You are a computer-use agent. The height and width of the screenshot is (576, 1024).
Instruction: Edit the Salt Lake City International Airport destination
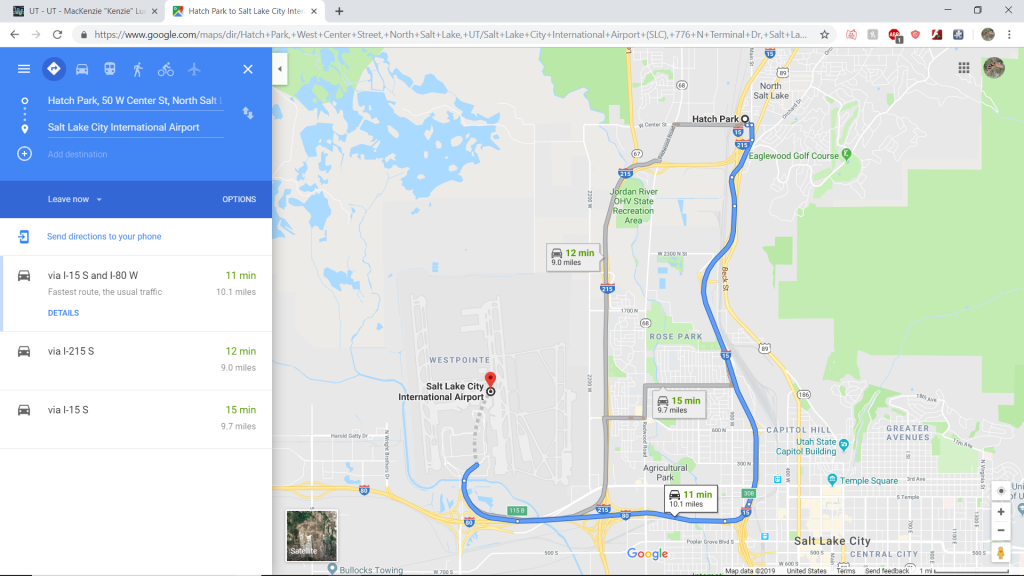point(134,127)
